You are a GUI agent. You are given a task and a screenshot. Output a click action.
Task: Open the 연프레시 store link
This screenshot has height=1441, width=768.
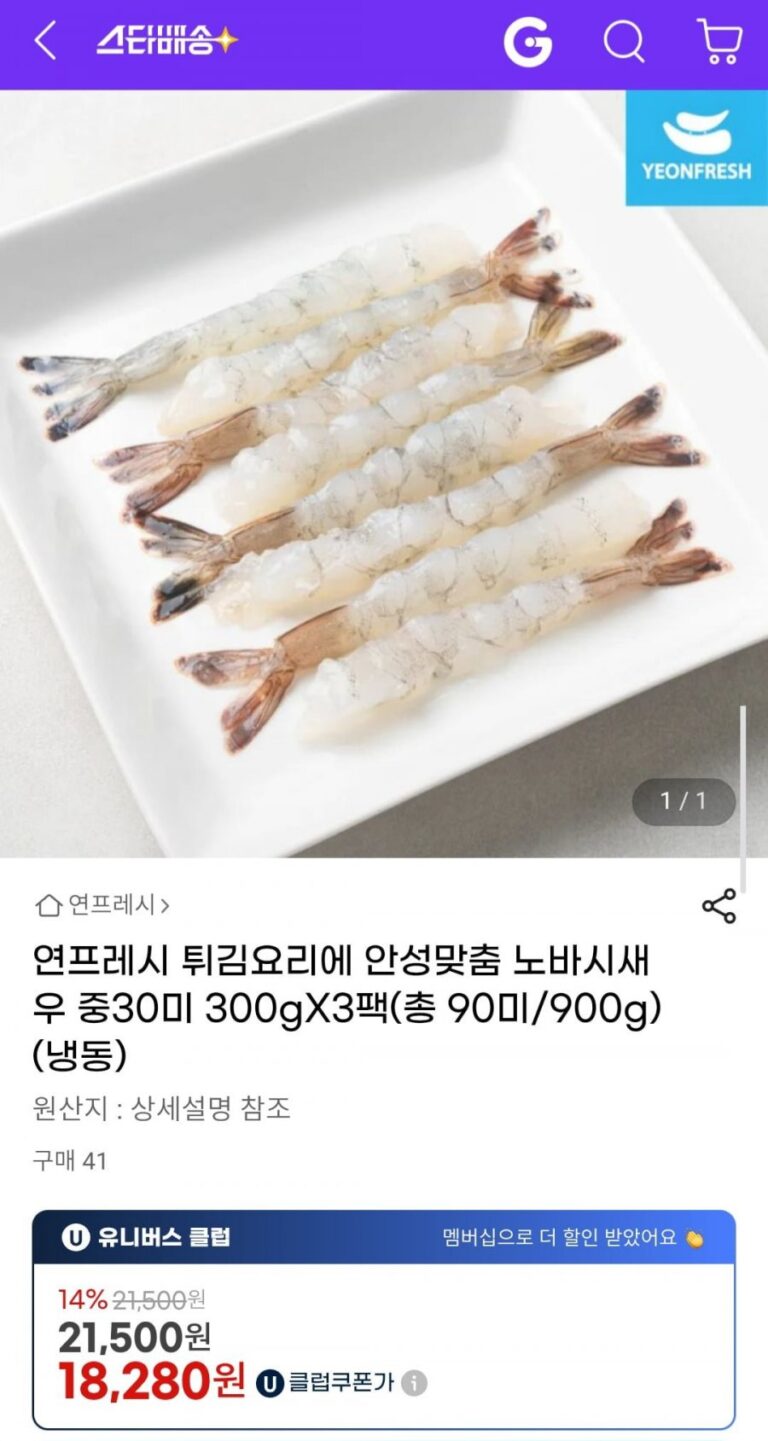coord(103,906)
